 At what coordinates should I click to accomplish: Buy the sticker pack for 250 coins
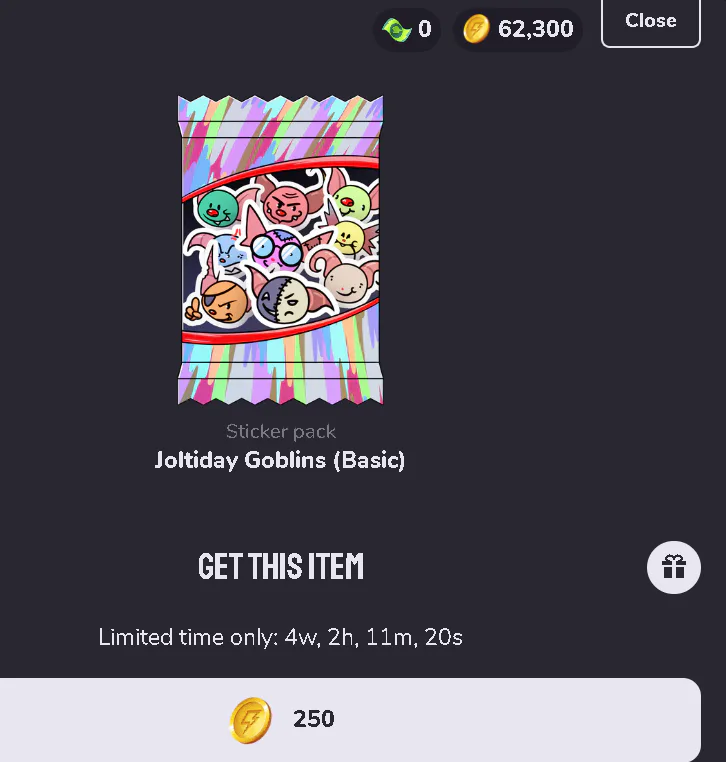pos(349,719)
